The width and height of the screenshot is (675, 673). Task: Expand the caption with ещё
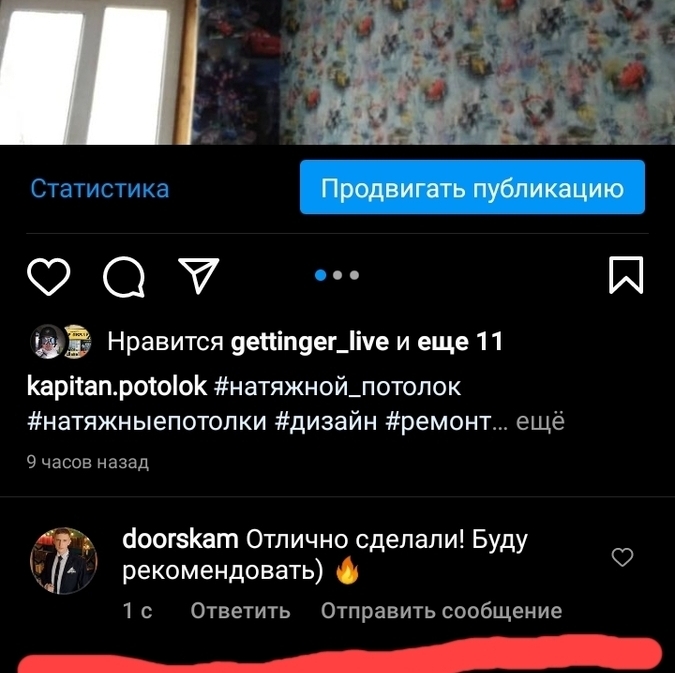pos(542,422)
